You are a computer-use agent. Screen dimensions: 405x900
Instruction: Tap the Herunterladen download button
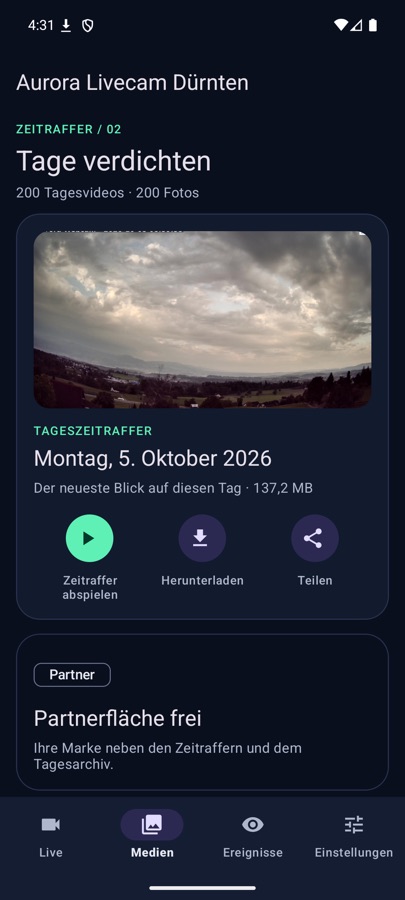click(202, 538)
